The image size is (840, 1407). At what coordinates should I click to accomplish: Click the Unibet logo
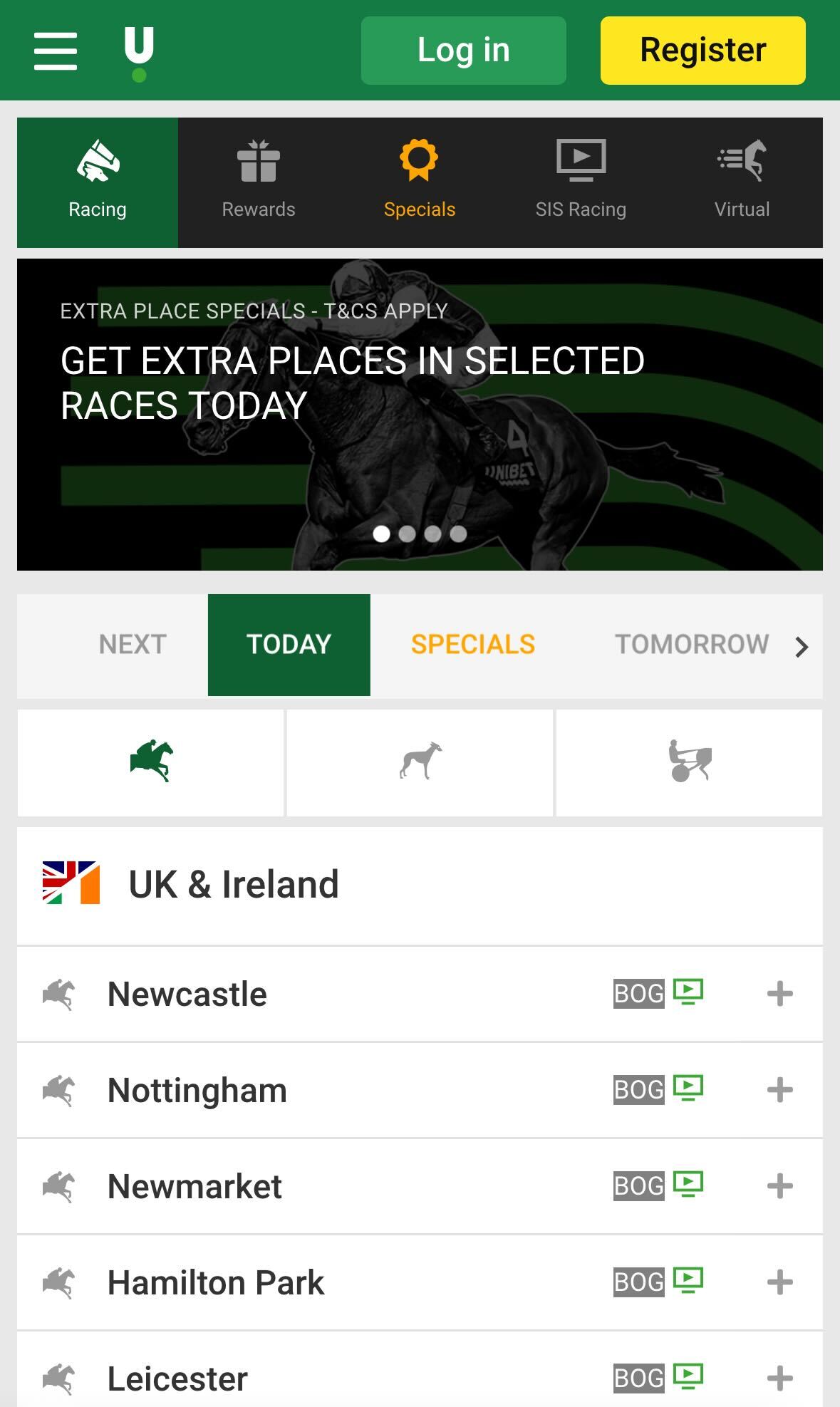click(x=137, y=50)
